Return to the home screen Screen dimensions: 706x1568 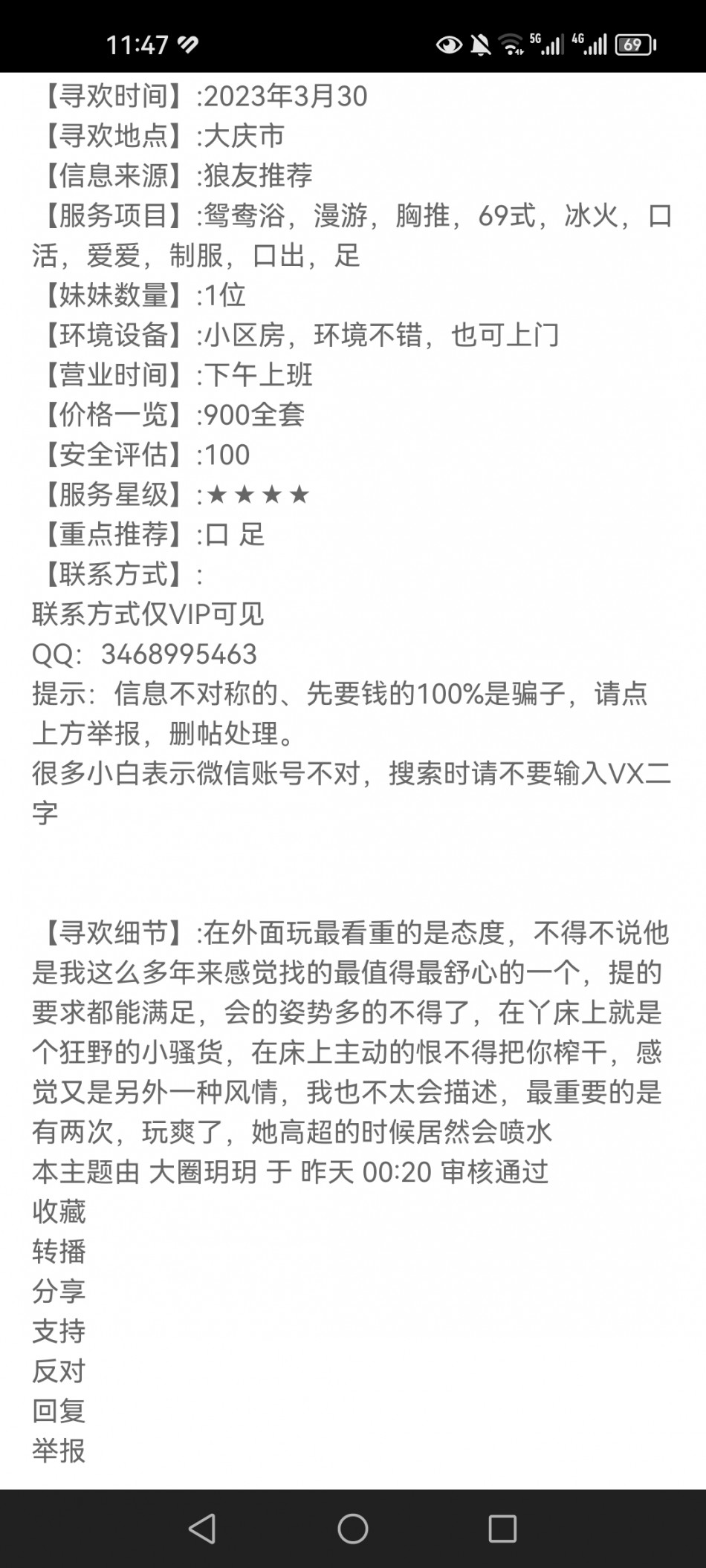click(x=353, y=1529)
